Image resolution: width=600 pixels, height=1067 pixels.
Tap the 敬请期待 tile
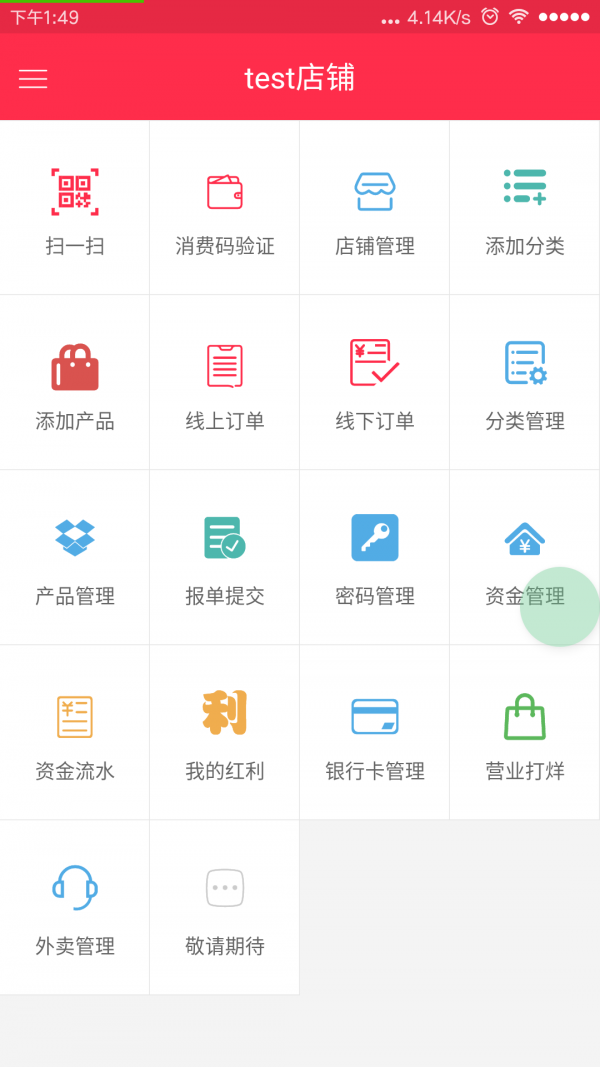(x=225, y=908)
